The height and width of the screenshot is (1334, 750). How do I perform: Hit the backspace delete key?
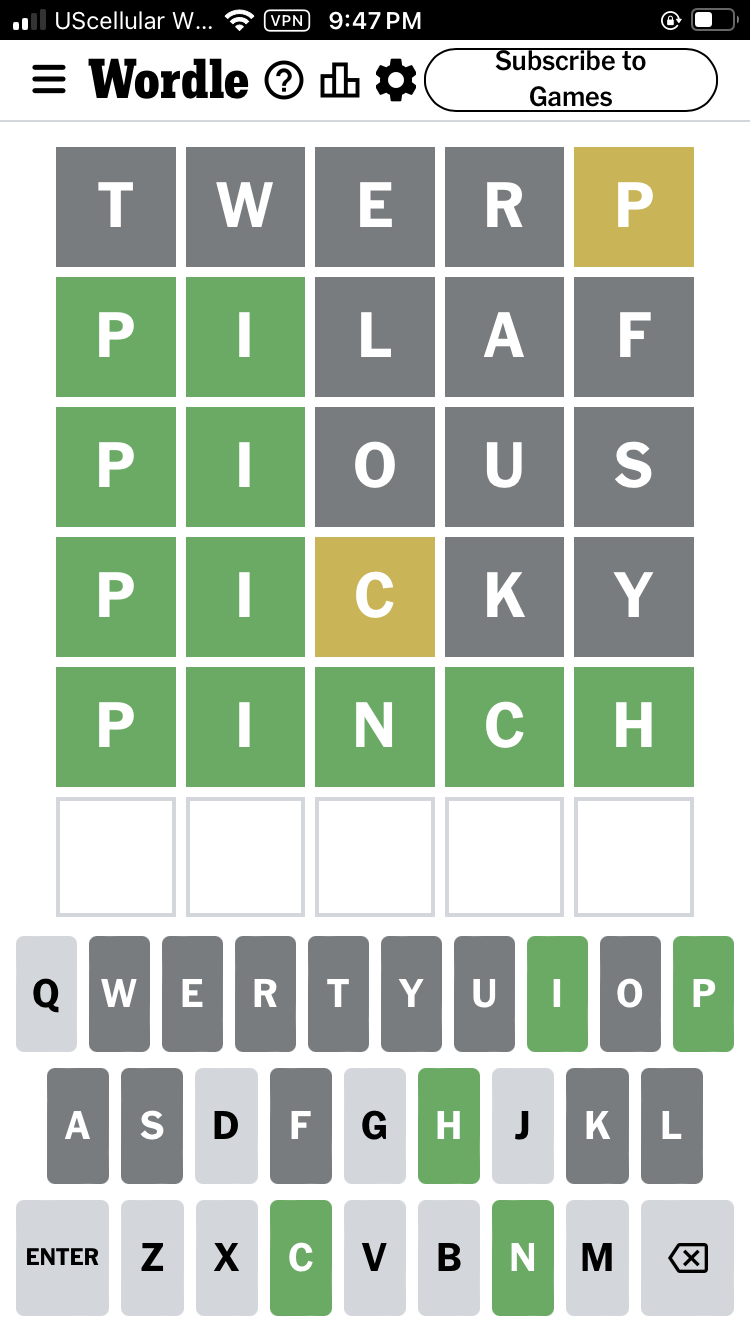coord(688,1258)
